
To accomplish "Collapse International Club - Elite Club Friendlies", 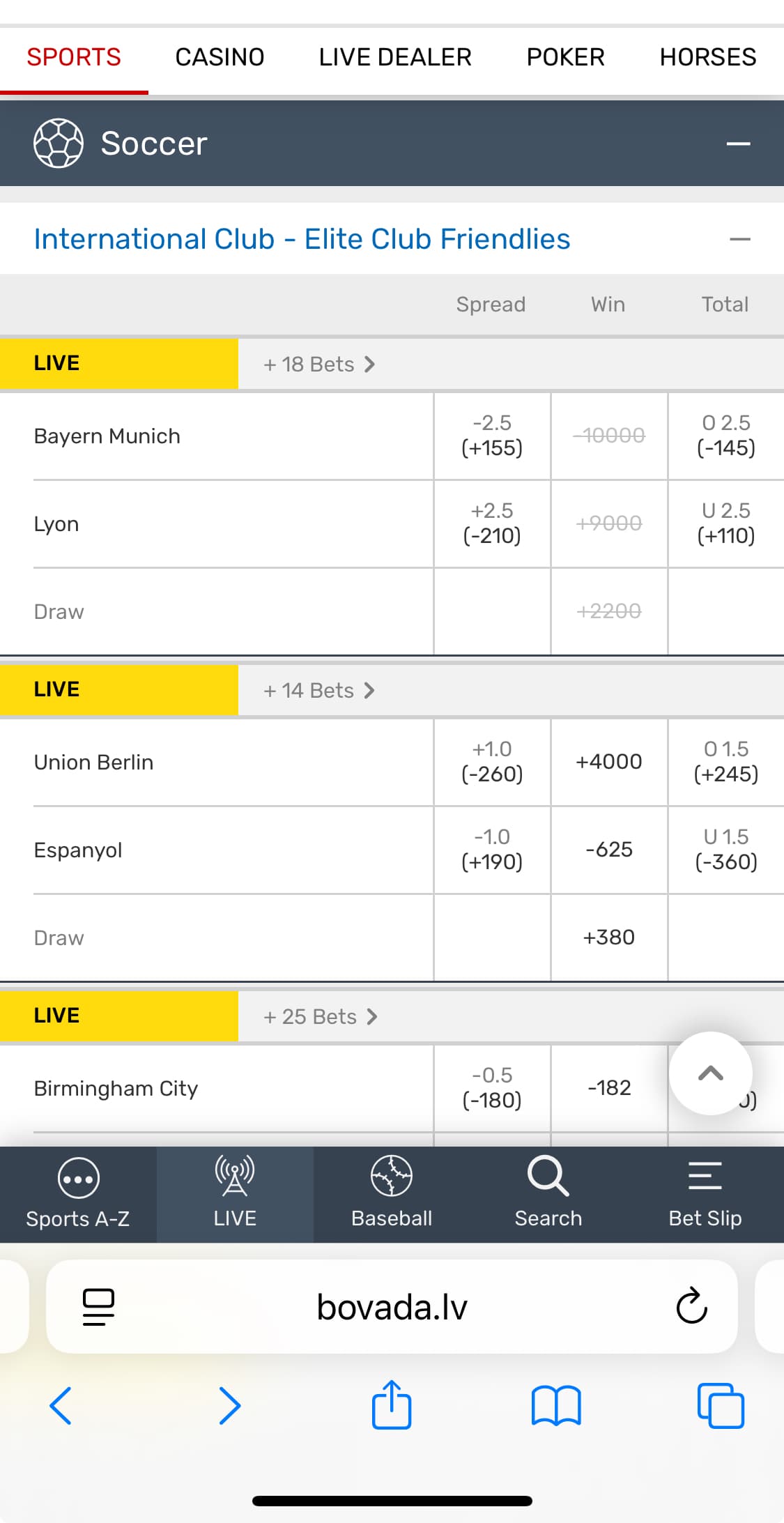I will pyautogui.click(x=739, y=239).
